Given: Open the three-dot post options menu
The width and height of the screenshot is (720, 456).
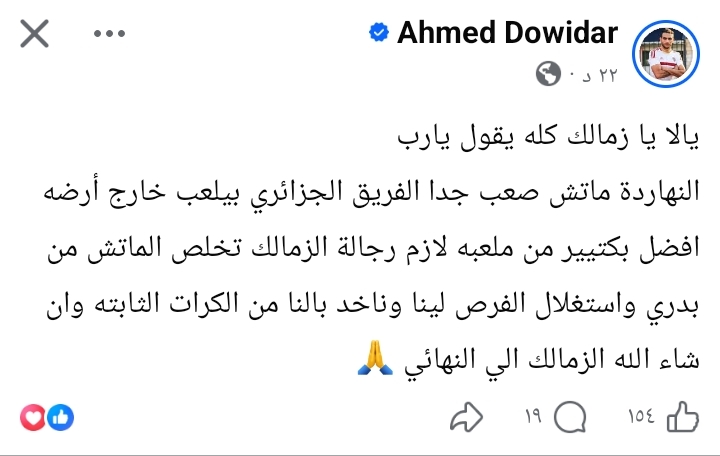Looking at the screenshot, I should point(108,35).
